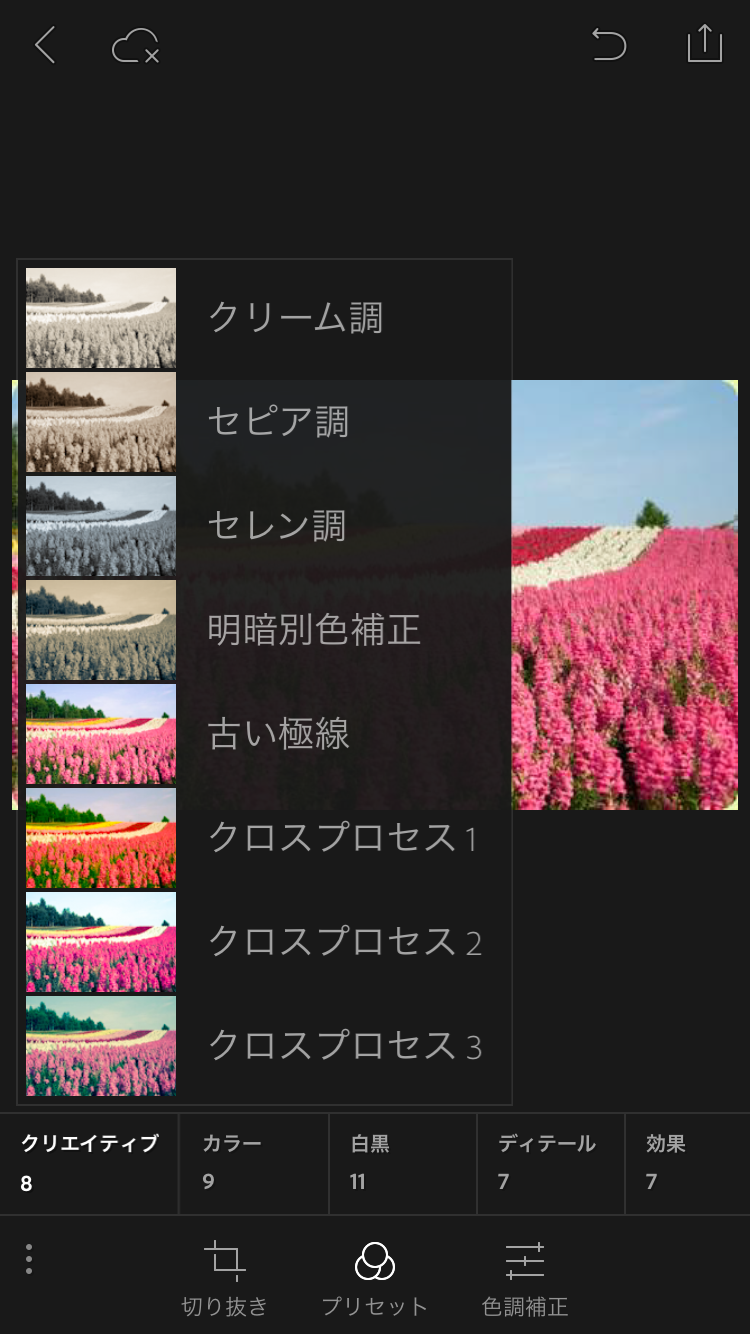750x1334 pixels.
Task: Apply the クリーム調 preset
Action: pyautogui.click(x=265, y=318)
